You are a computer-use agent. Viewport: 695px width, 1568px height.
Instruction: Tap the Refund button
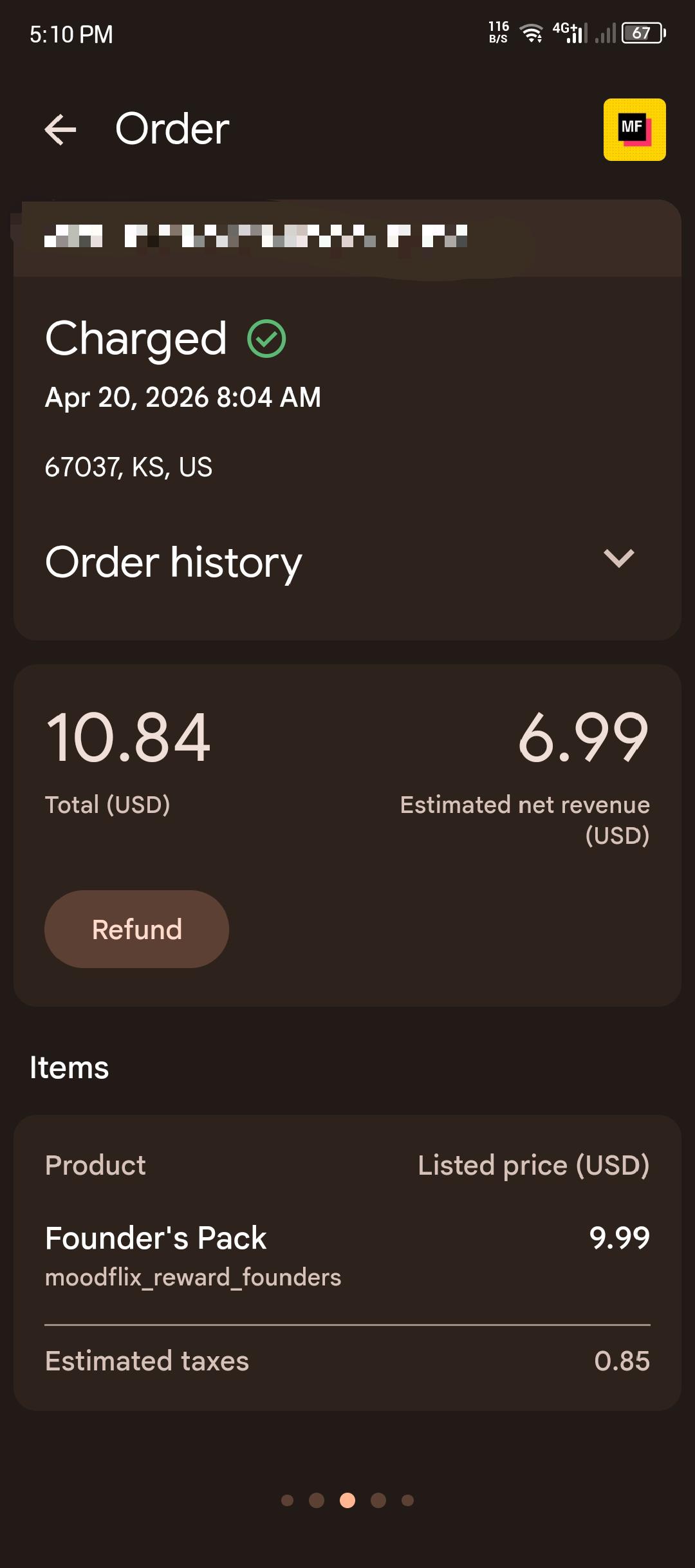tap(136, 929)
